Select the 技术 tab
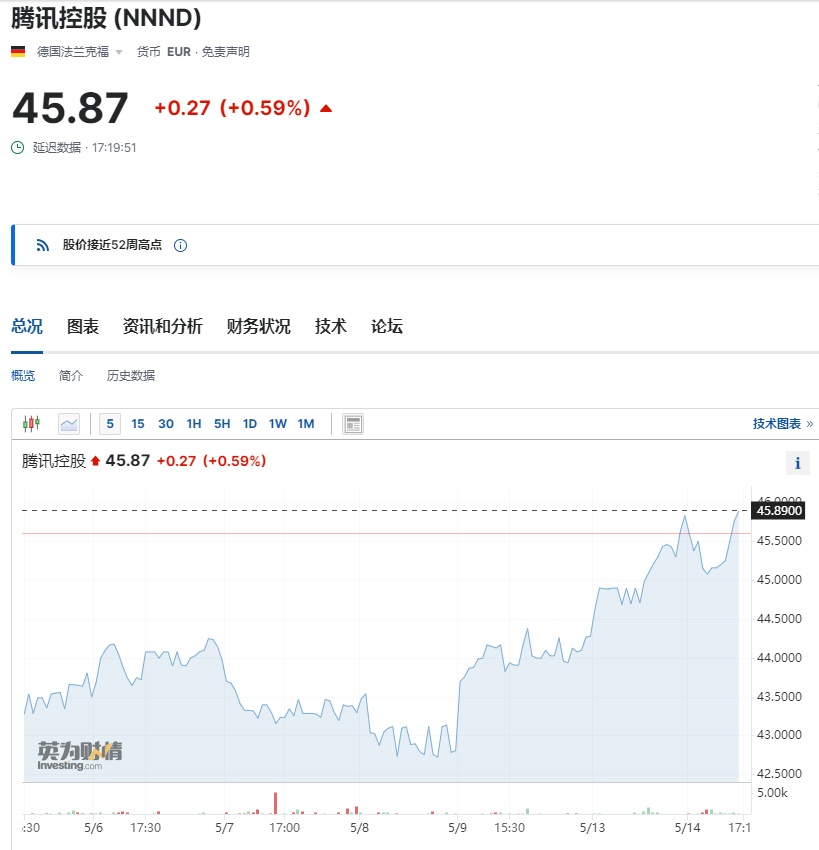819x850 pixels. coord(330,326)
